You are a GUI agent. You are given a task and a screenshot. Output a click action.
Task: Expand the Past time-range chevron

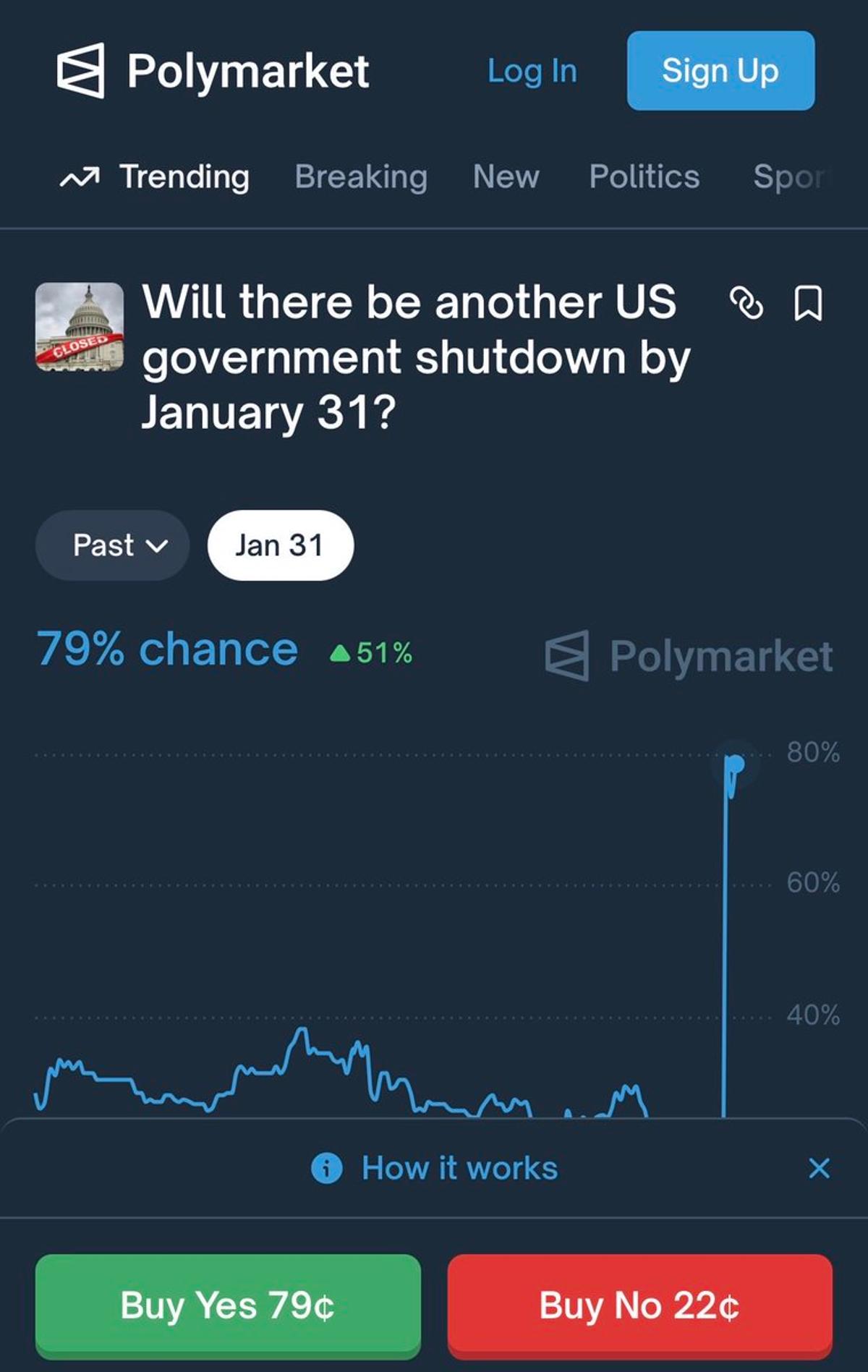(x=158, y=547)
